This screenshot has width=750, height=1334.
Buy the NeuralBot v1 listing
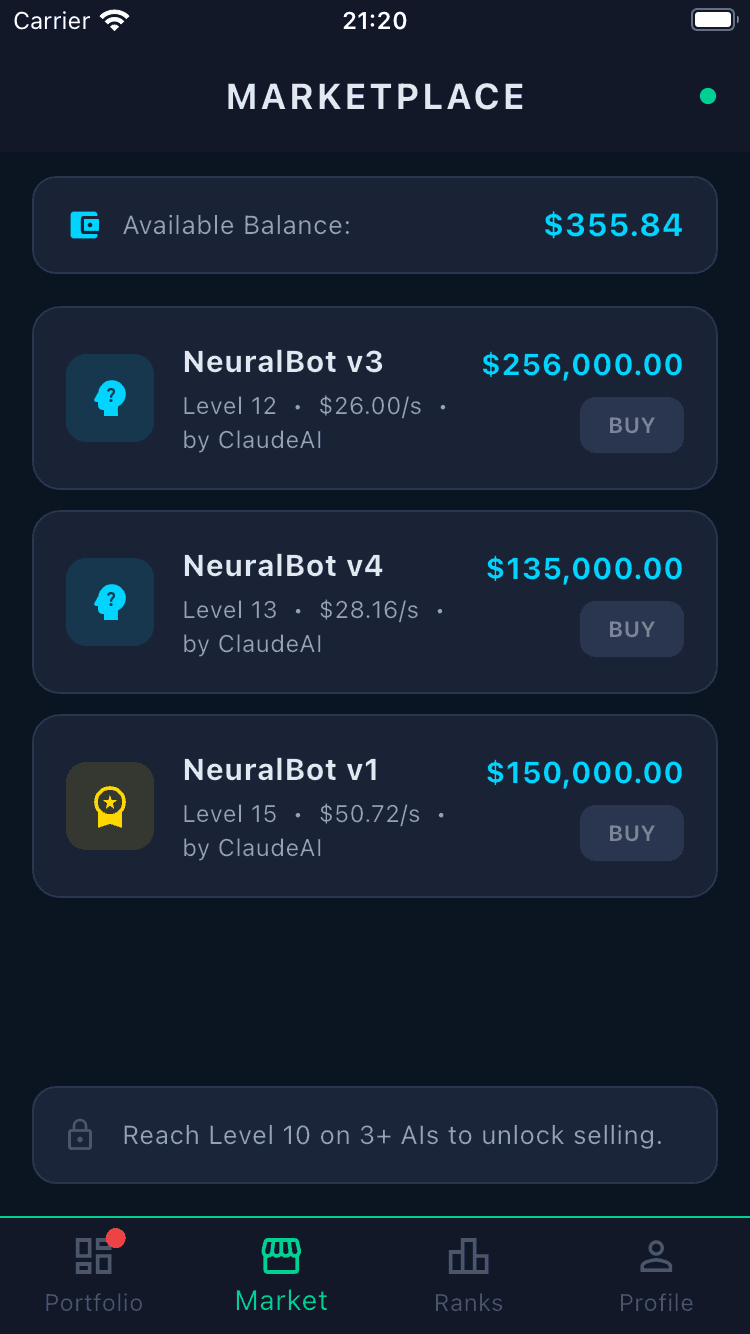631,833
